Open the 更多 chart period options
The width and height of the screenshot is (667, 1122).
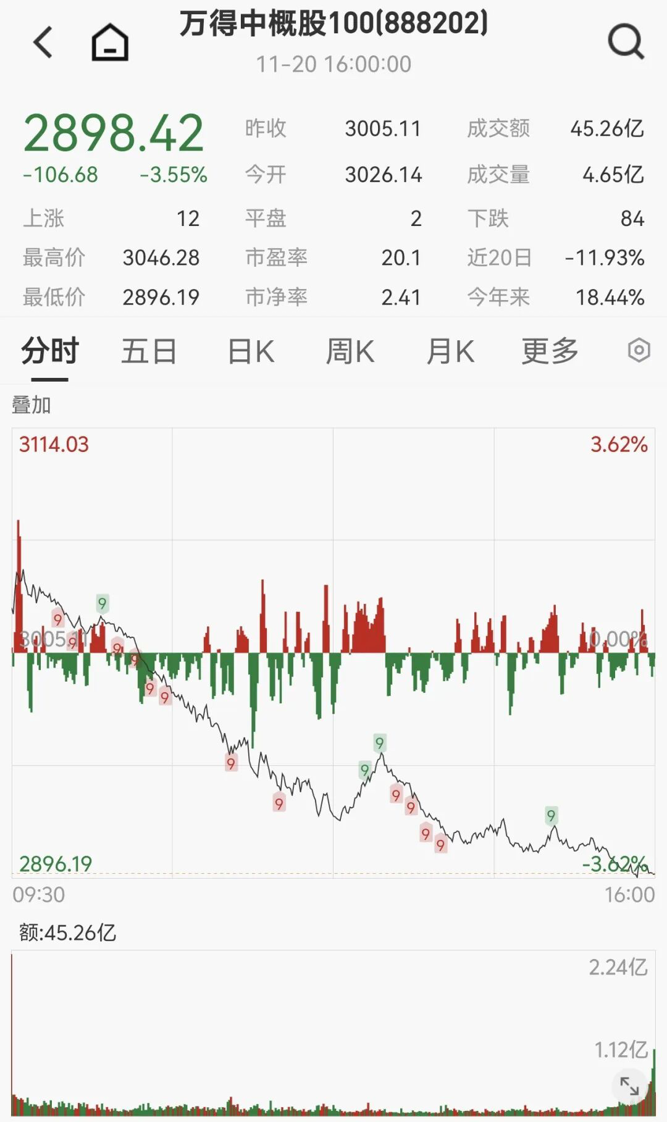[x=550, y=351]
